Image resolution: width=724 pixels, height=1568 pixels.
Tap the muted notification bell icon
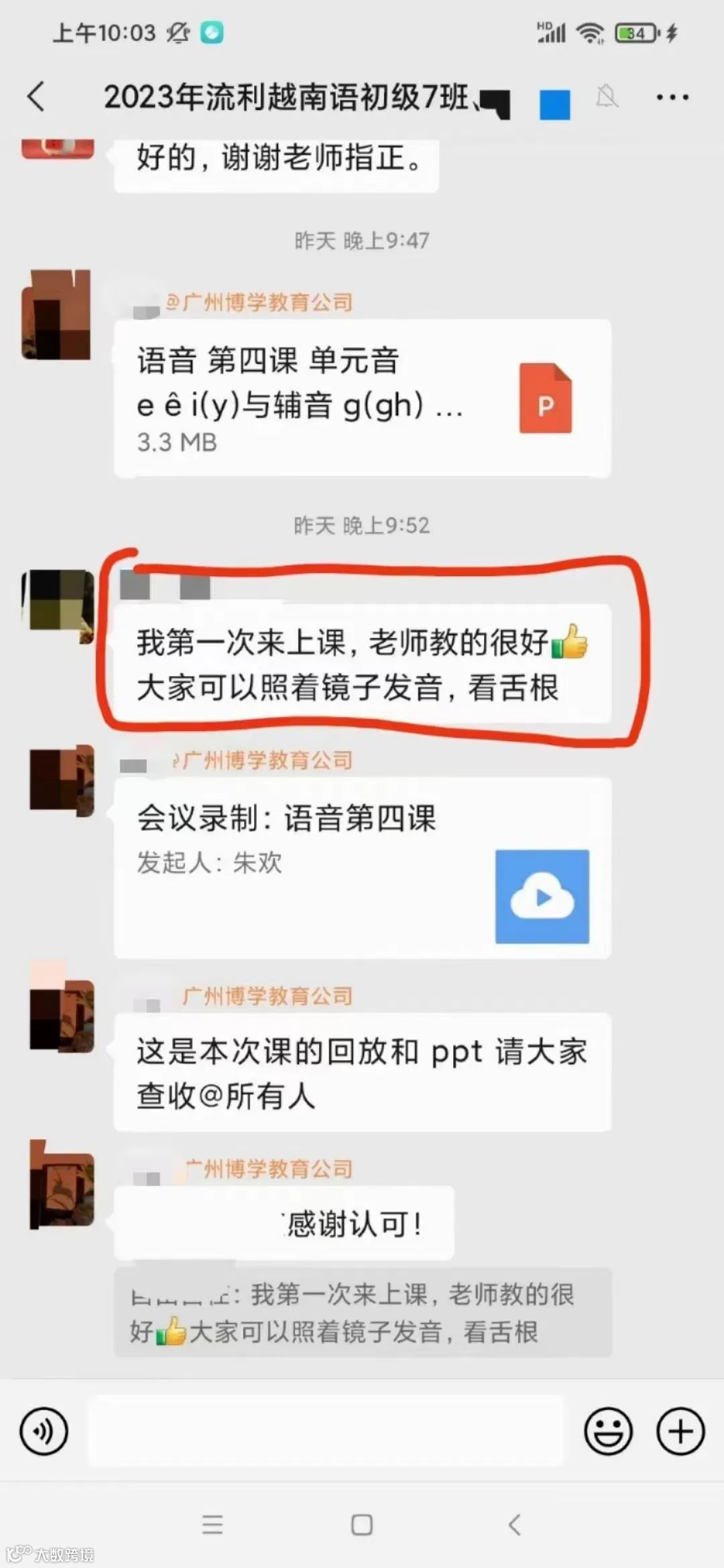click(607, 97)
